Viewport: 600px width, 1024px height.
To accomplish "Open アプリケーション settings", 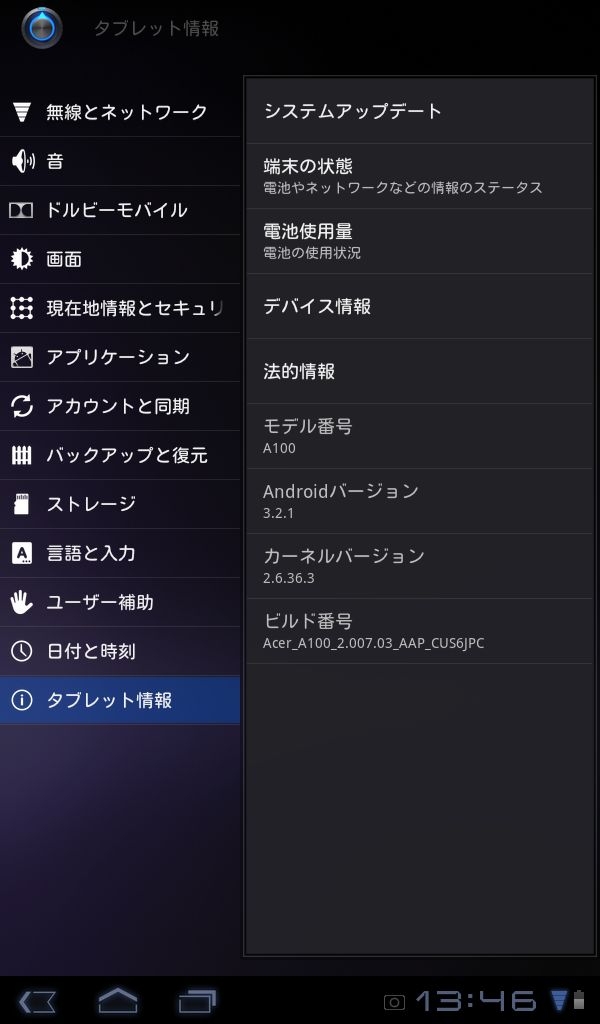I will (x=120, y=357).
